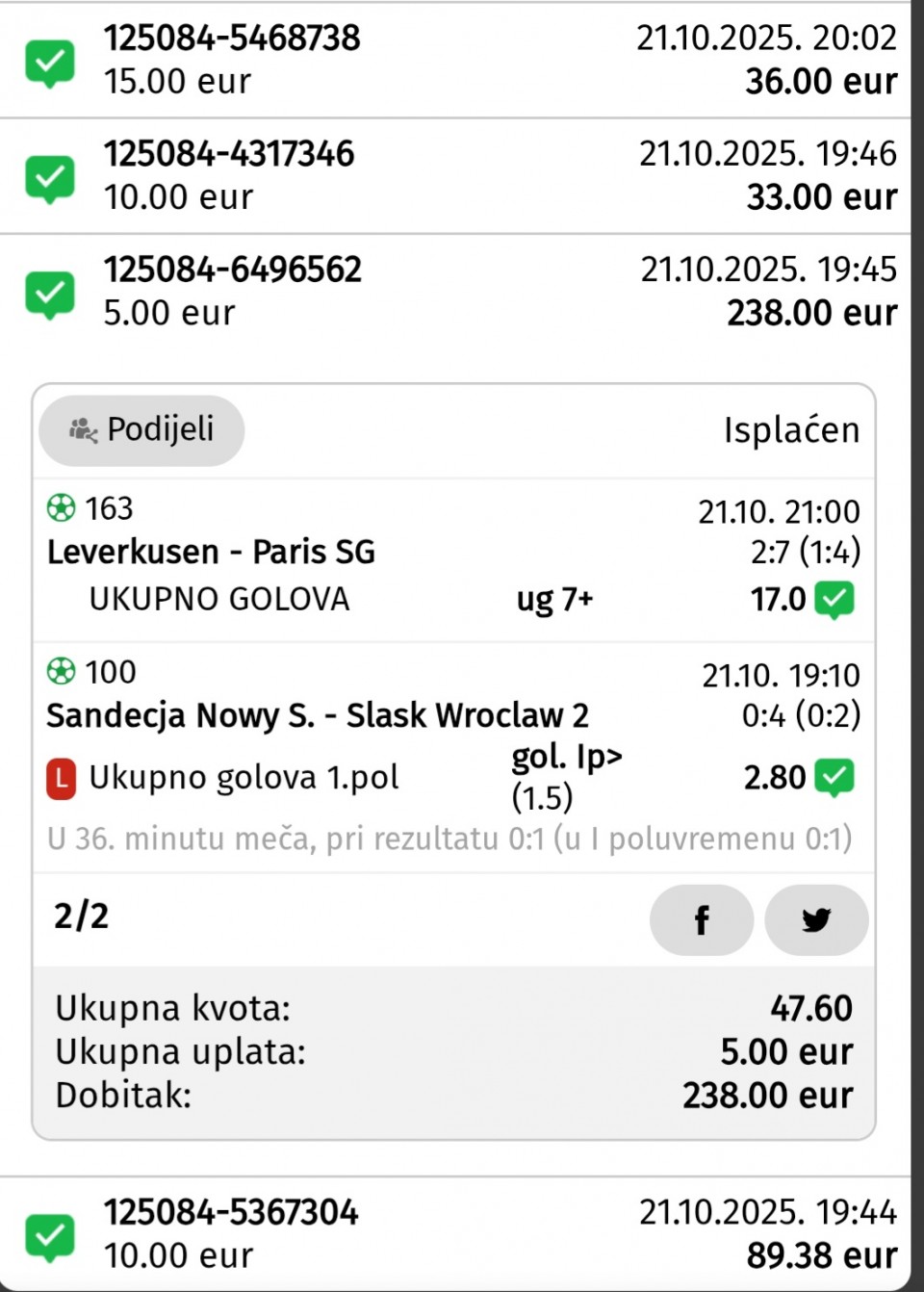This screenshot has width=924, height=1292.
Task: Tap the Podijeli share button
Action: 141,430
